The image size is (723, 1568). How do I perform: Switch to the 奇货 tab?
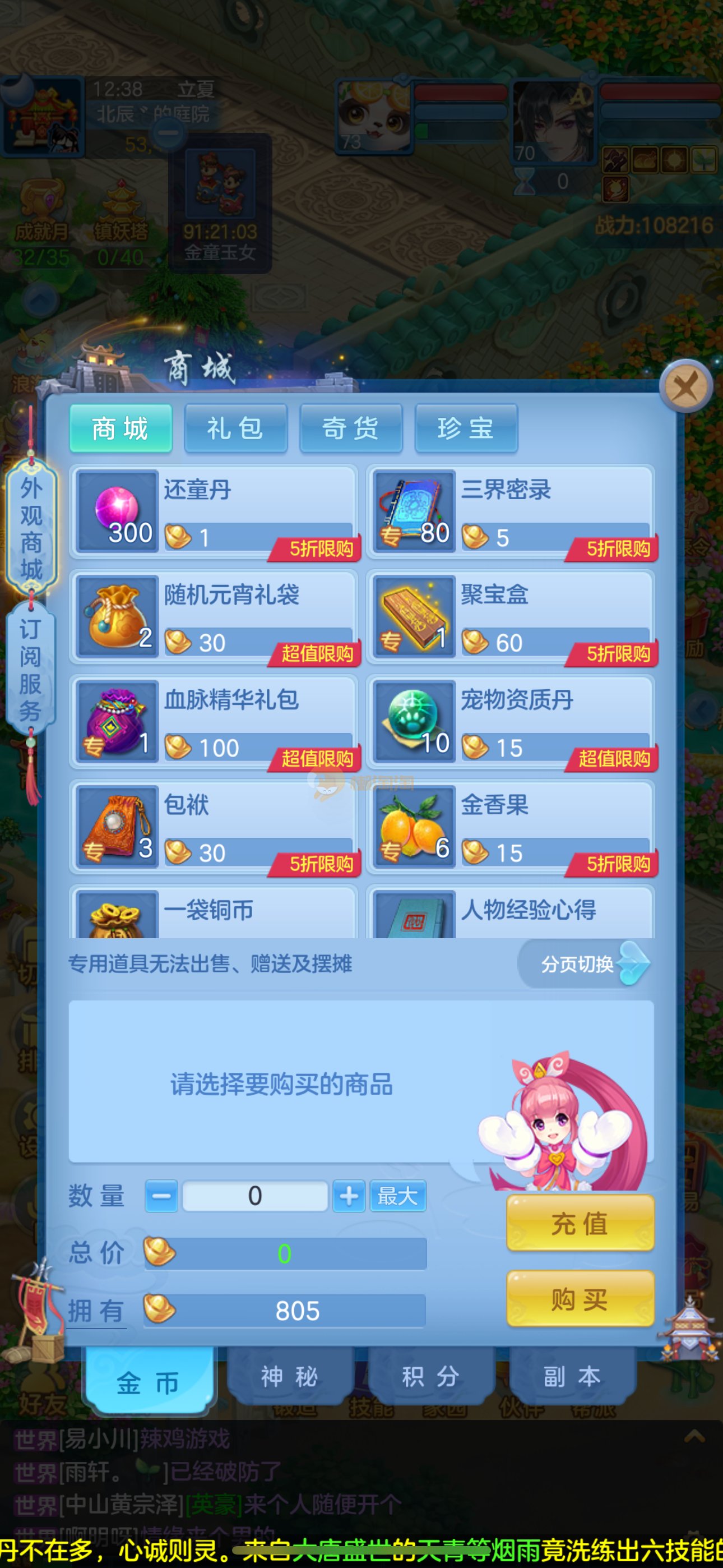click(x=350, y=428)
